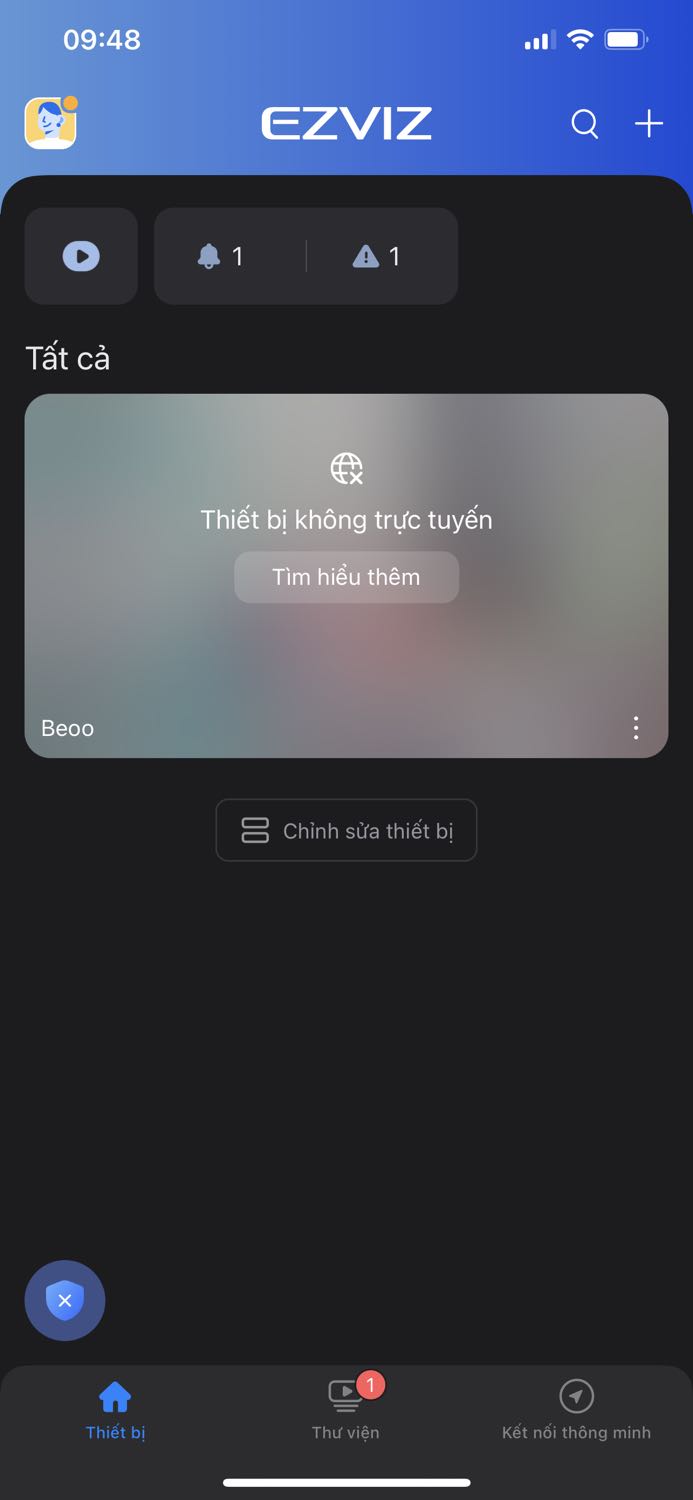Switch to the Kết nối thông minh tab
Screen dimensions: 693x1500
pos(576,1411)
